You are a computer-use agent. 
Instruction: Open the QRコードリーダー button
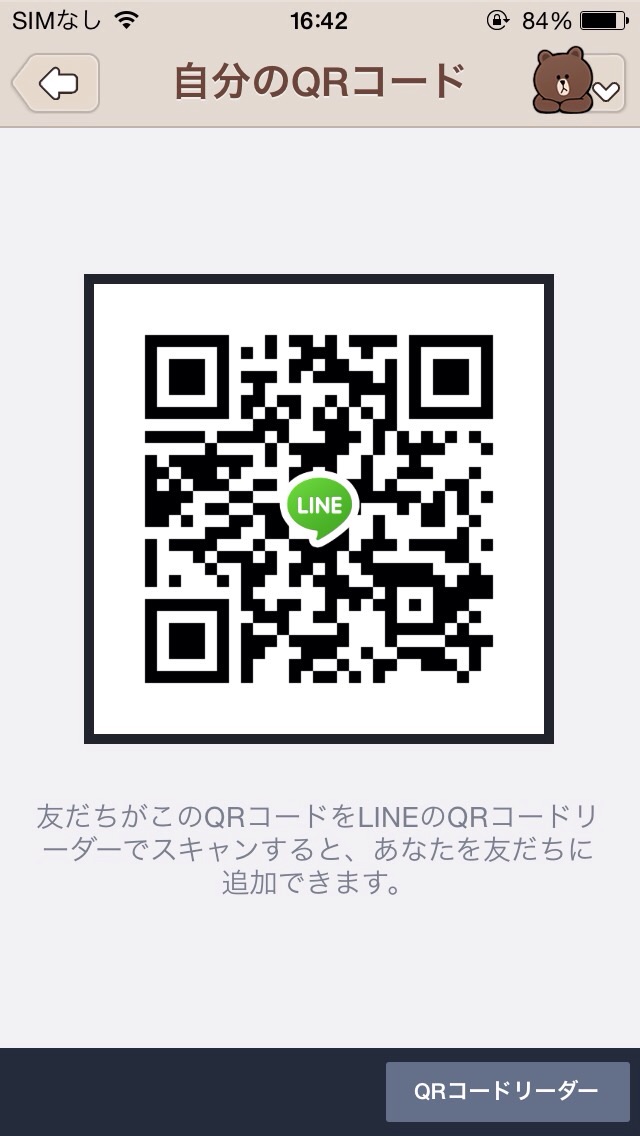pos(507,1091)
